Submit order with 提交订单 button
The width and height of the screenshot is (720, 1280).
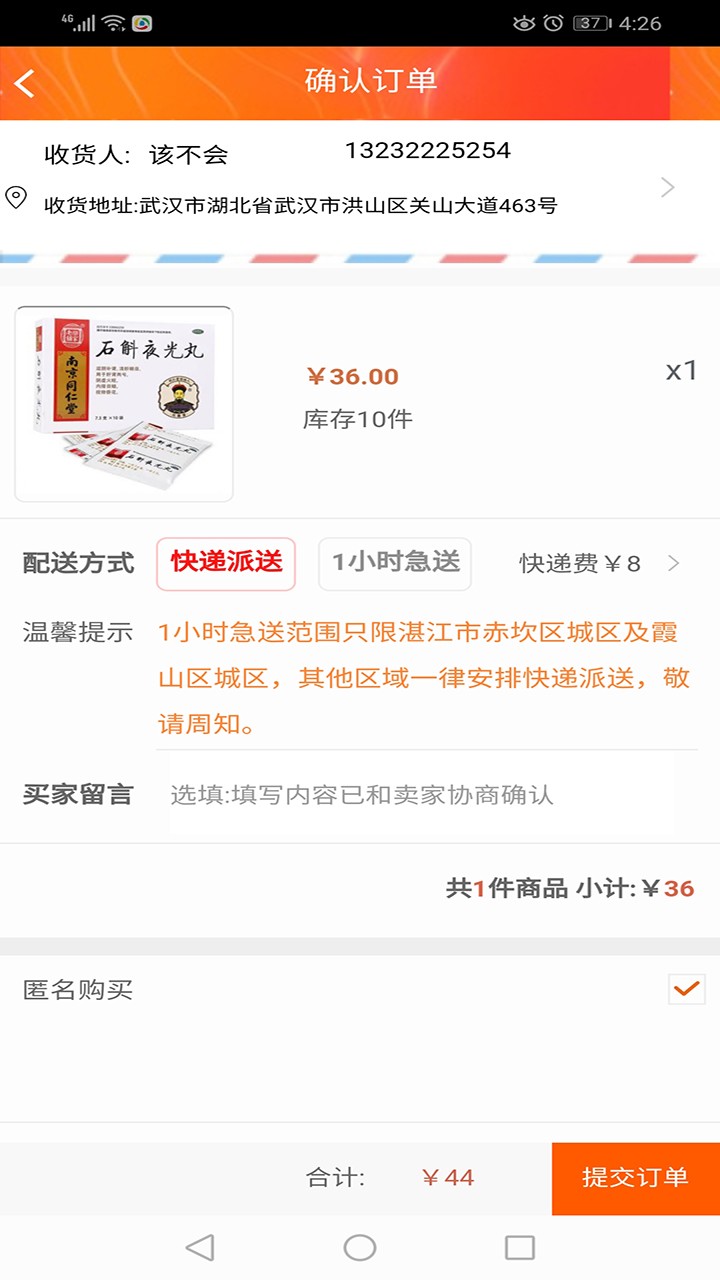click(x=635, y=1178)
